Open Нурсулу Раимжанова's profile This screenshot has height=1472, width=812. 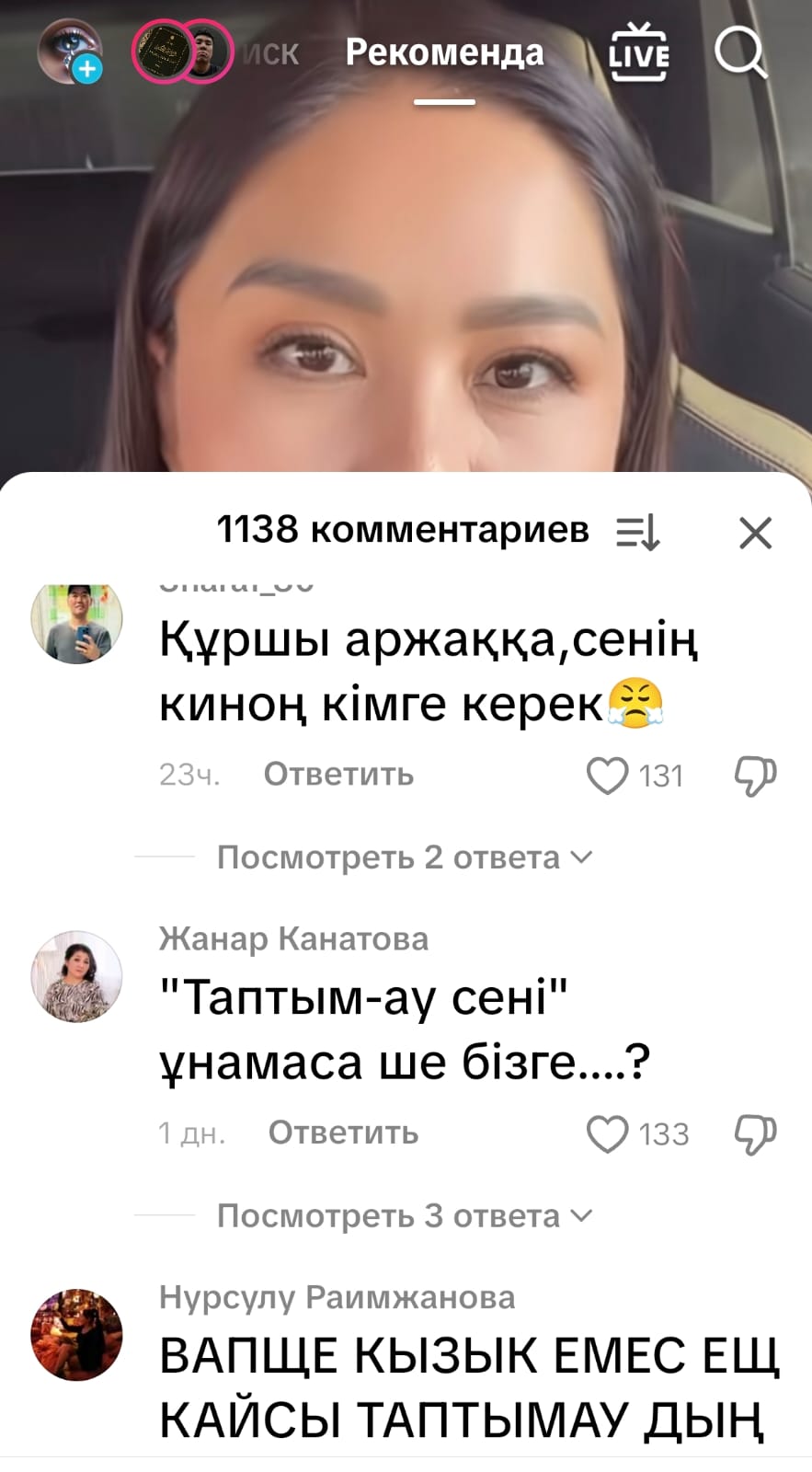point(77,1334)
